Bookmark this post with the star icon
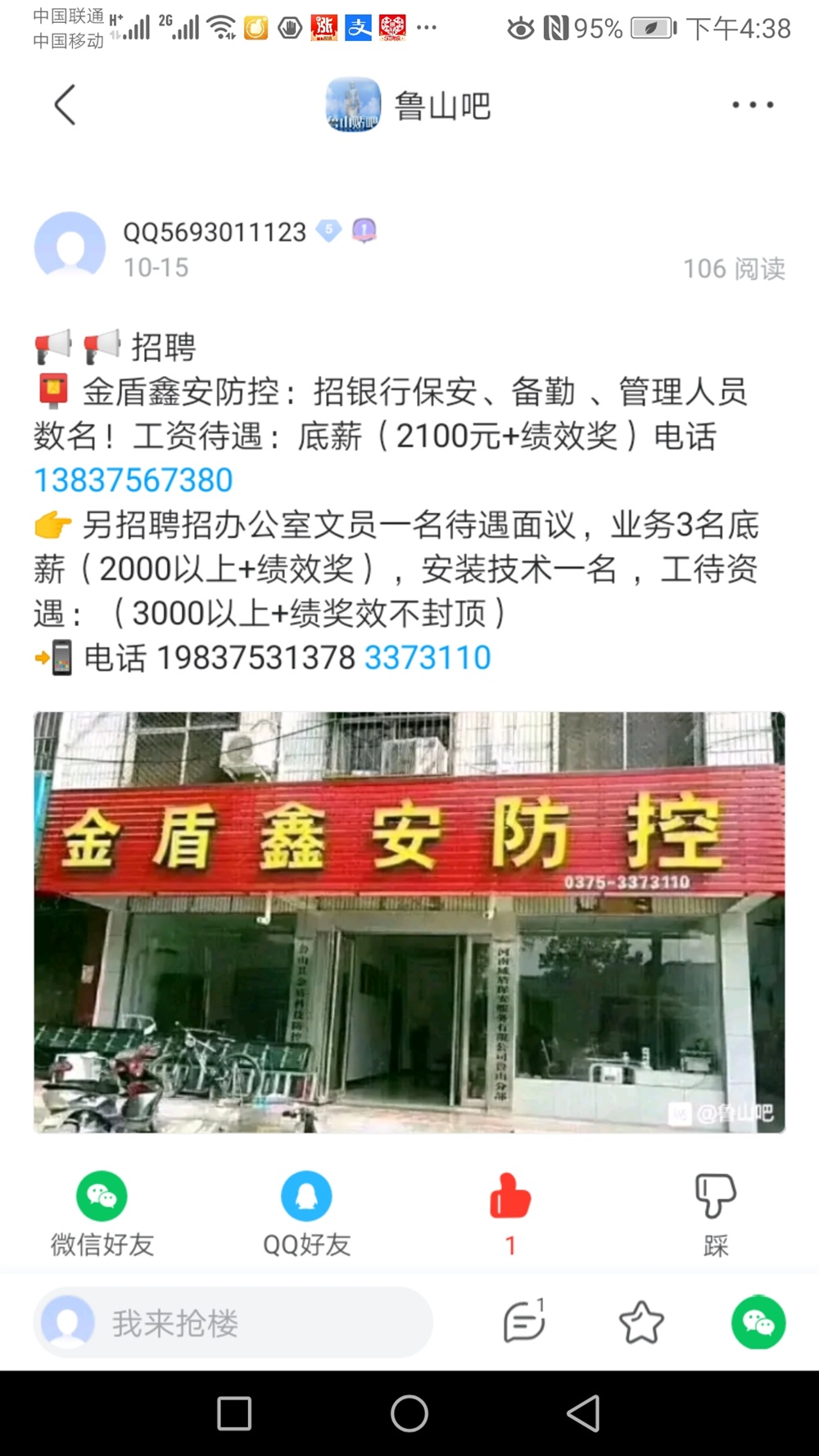819x1456 pixels. pos(641,1322)
